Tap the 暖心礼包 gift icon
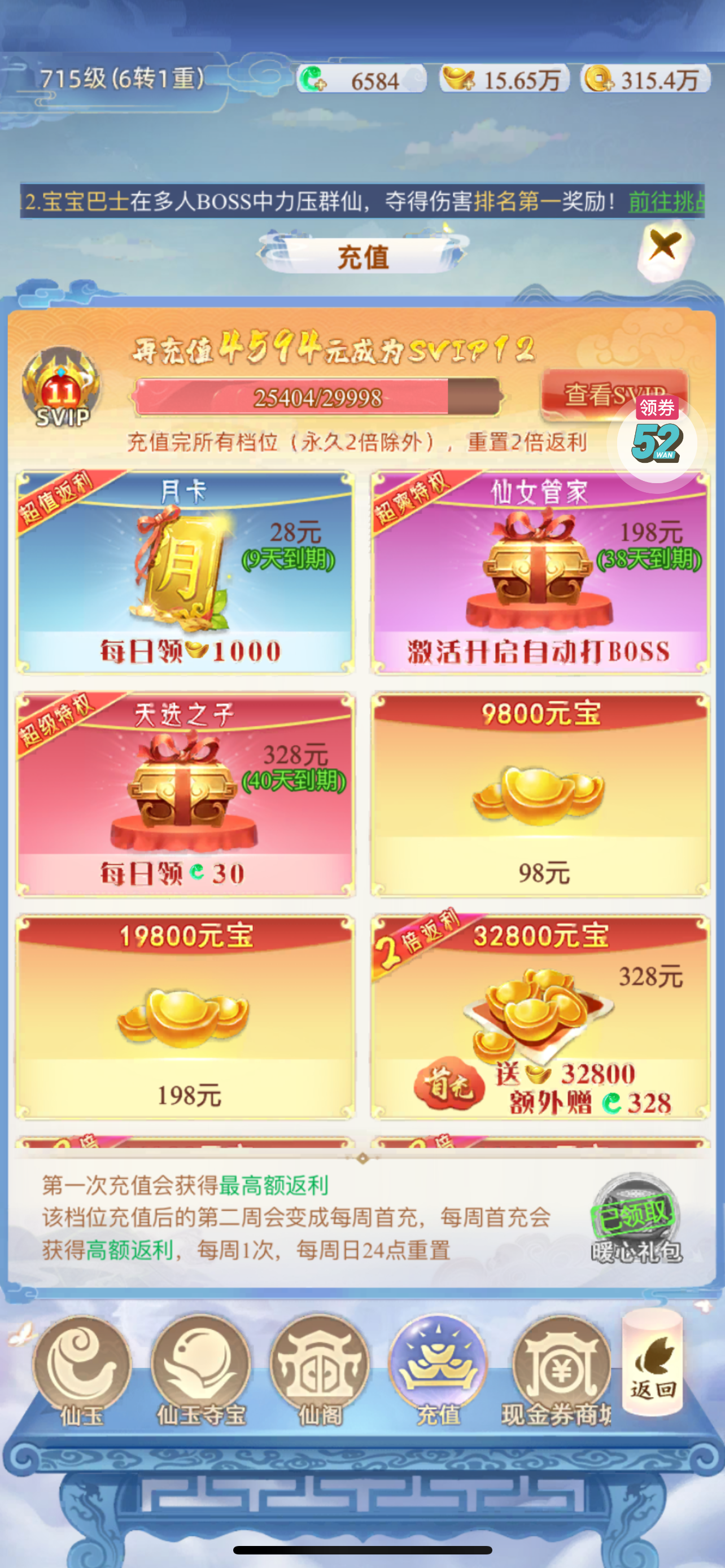 pyautogui.click(x=636, y=1219)
